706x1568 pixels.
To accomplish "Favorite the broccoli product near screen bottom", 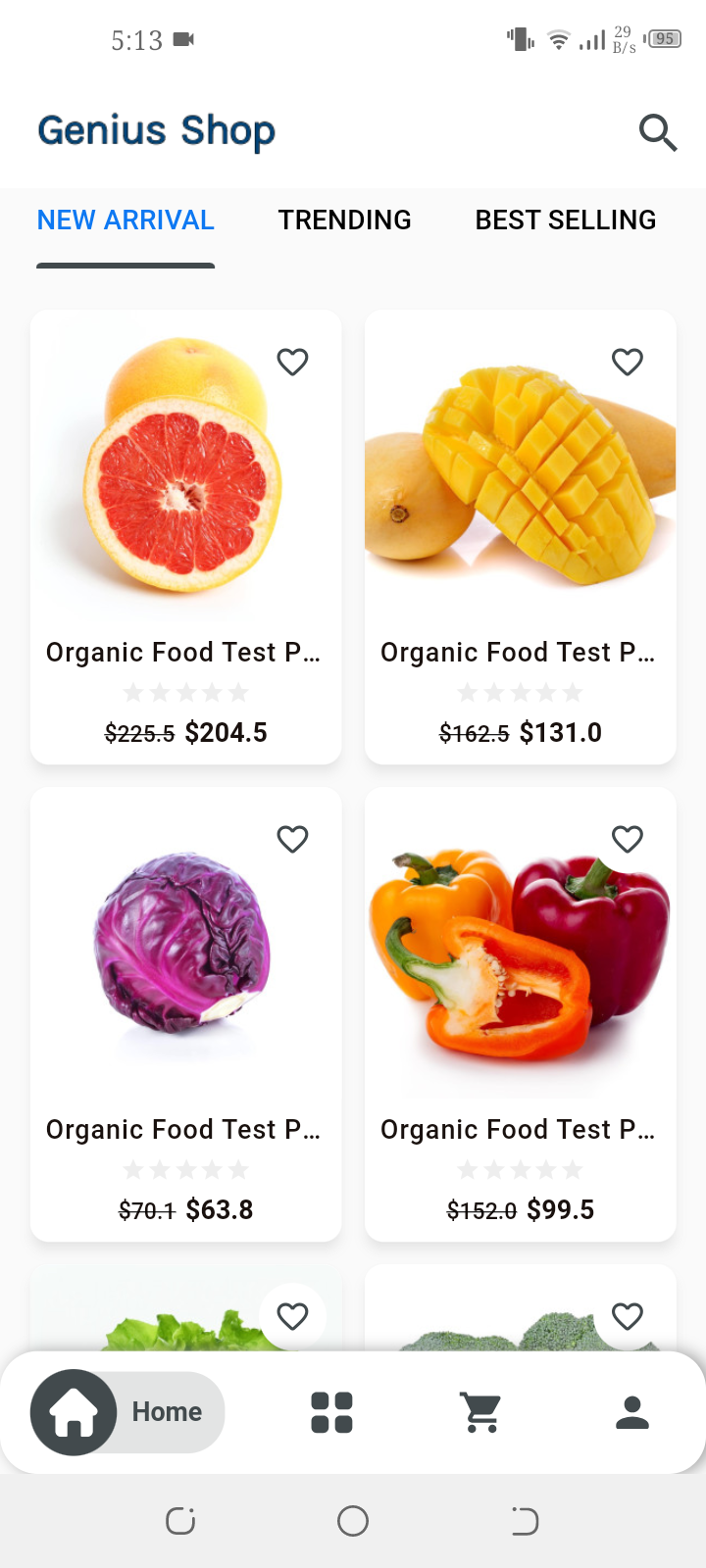I will tap(628, 1316).
